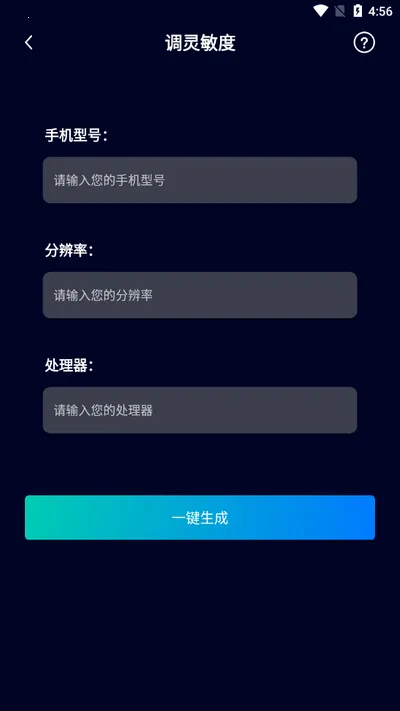Viewport: 400px width, 711px height.
Task: Select the 处理器 processor input field
Action: pos(200,410)
